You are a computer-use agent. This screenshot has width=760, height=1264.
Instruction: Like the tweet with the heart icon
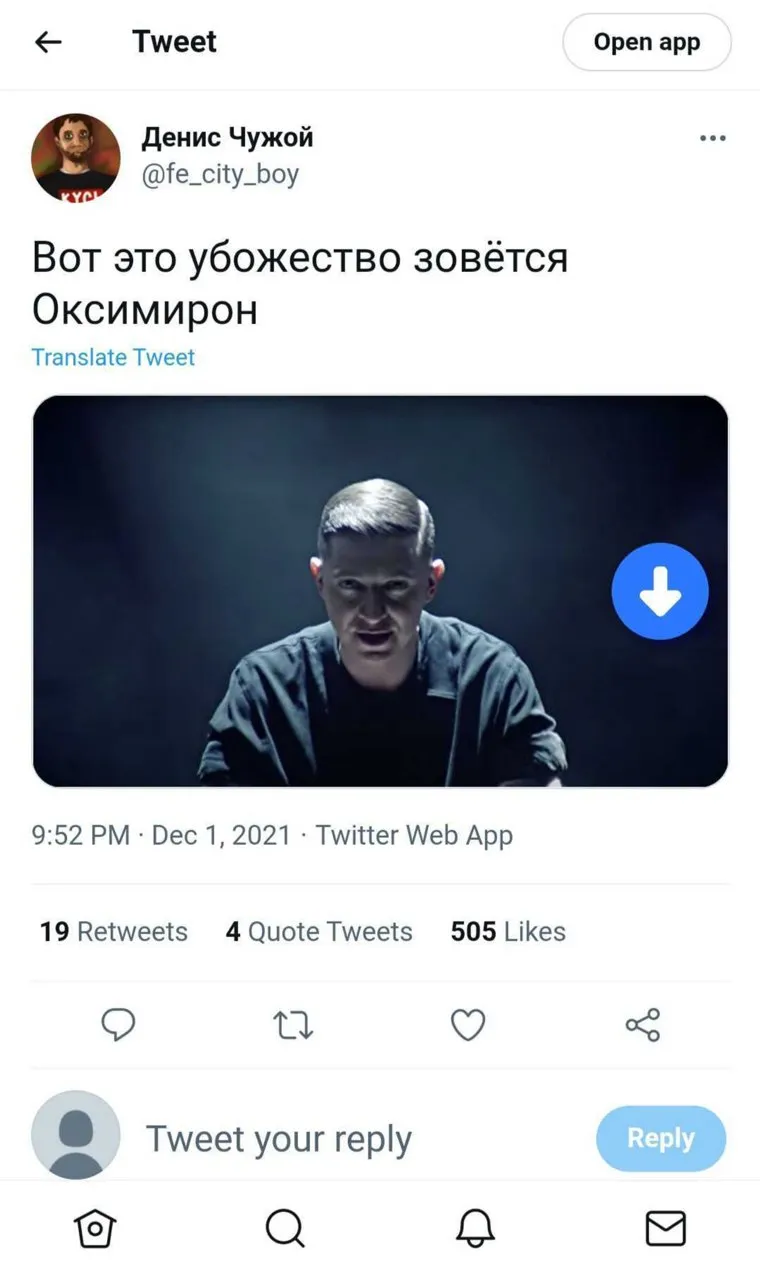tap(468, 1024)
